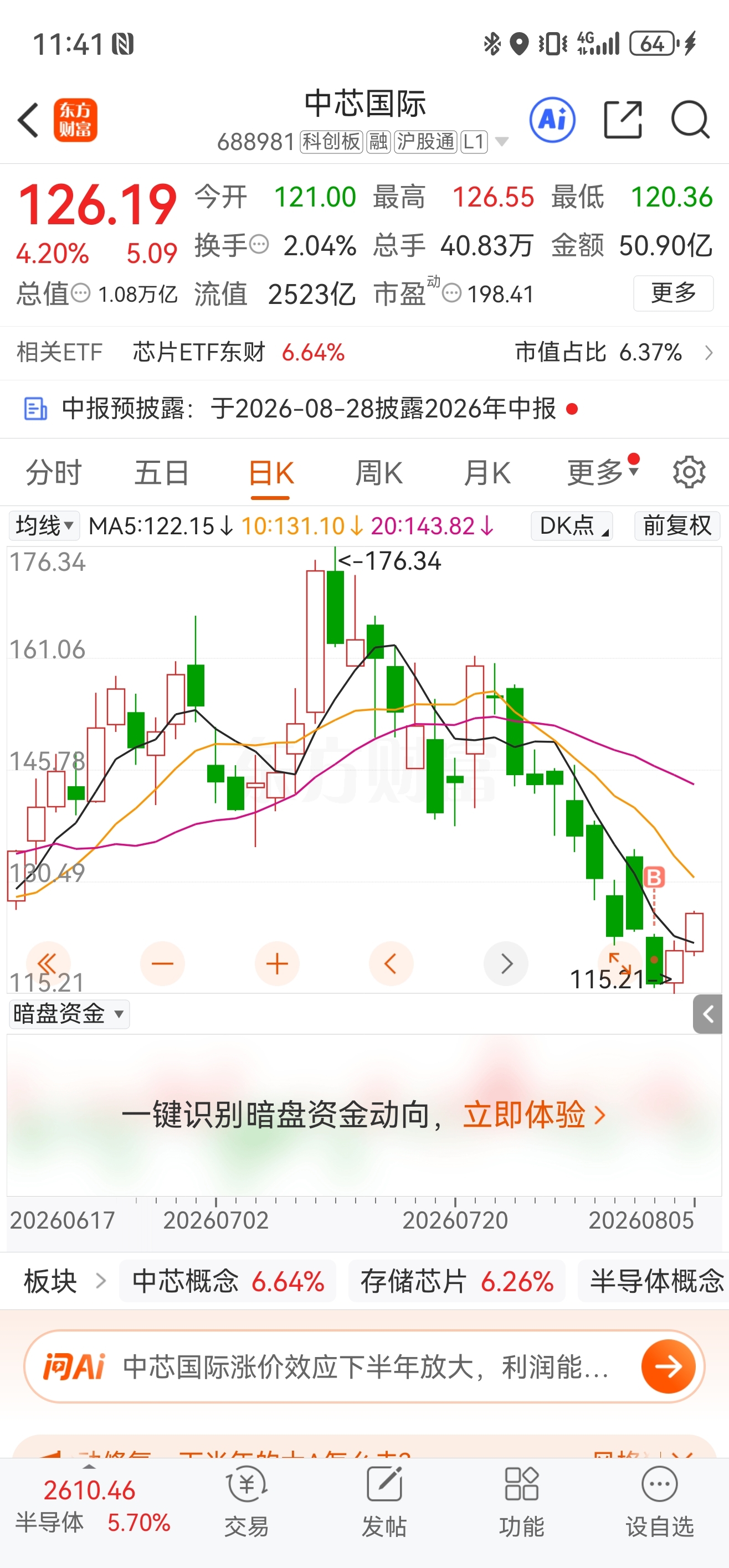Viewport: 729px width, 1568px height.
Task: Open the 相关ETF 芯片ETF东财 row
Action: [x=364, y=353]
